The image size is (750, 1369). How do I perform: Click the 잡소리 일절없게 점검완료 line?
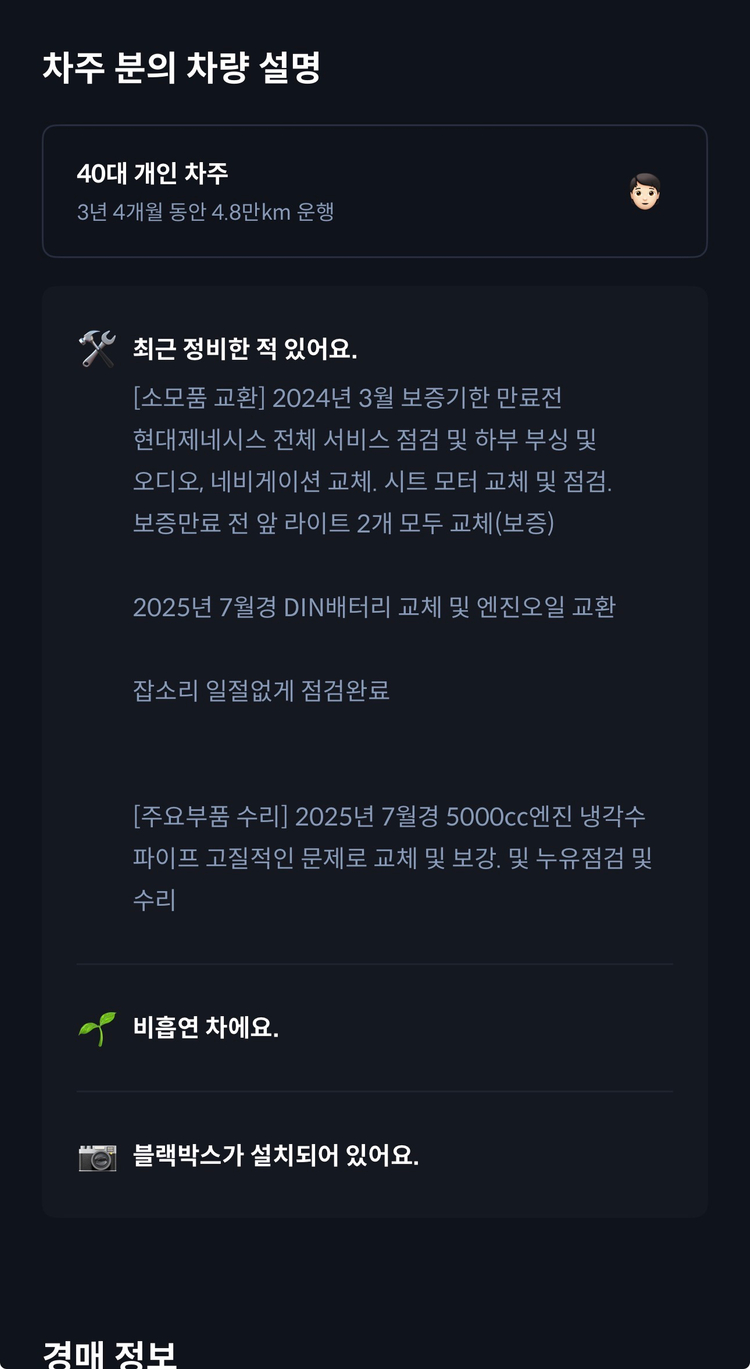click(260, 690)
